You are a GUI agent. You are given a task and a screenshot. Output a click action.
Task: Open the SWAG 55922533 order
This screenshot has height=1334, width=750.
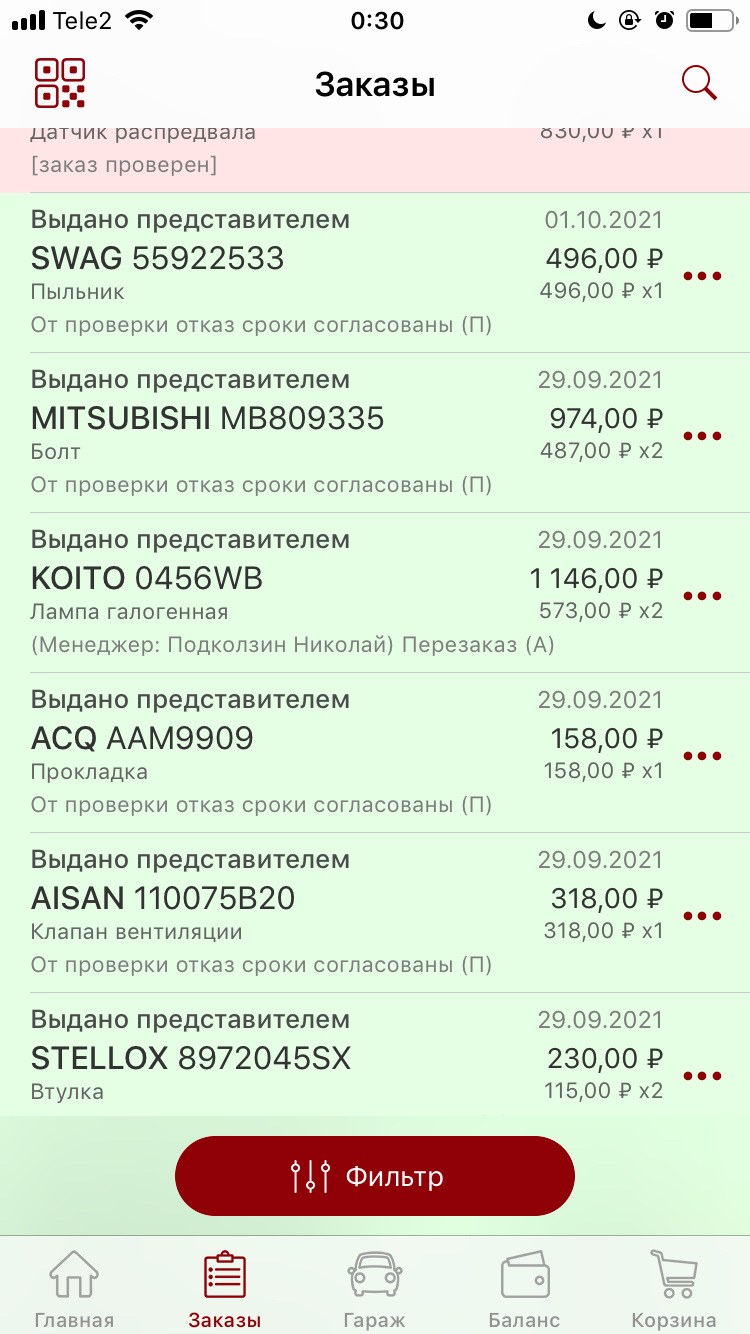(300, 272)
